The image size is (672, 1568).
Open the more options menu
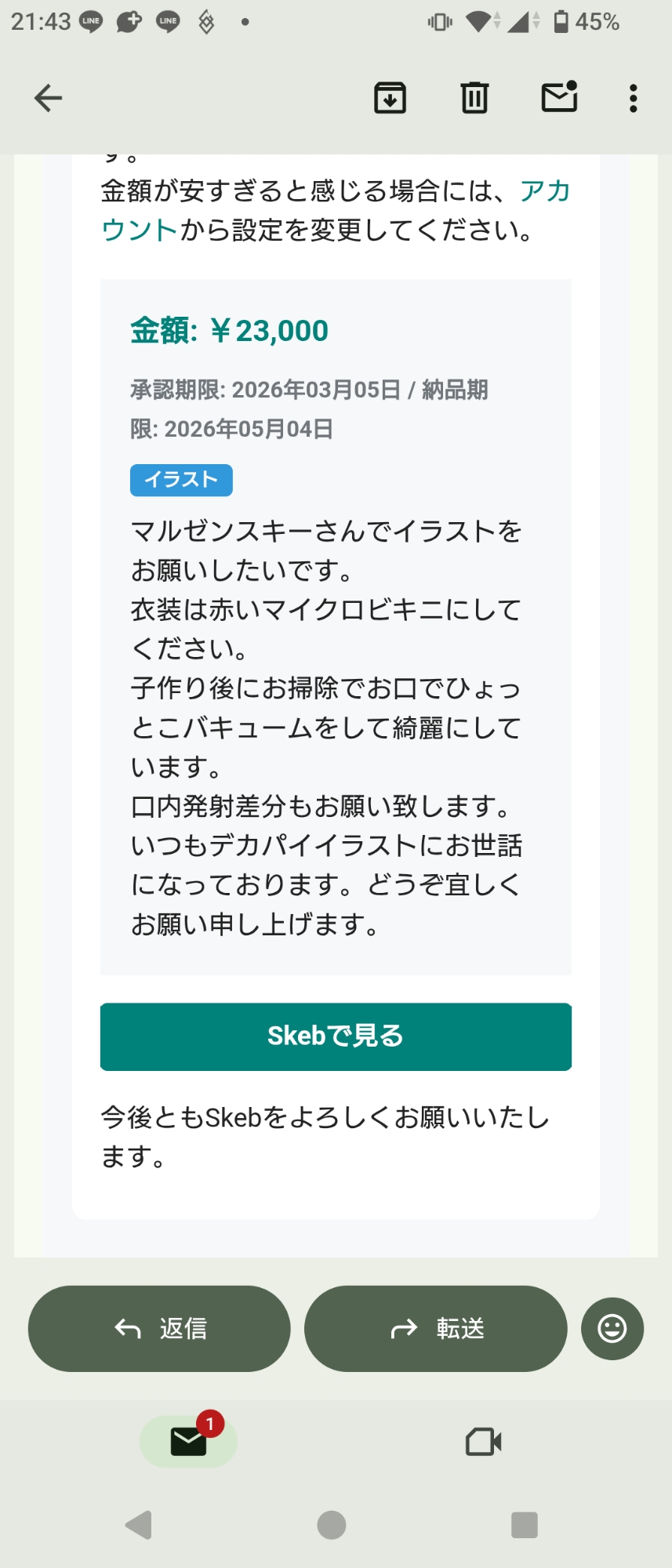(633, 98)
